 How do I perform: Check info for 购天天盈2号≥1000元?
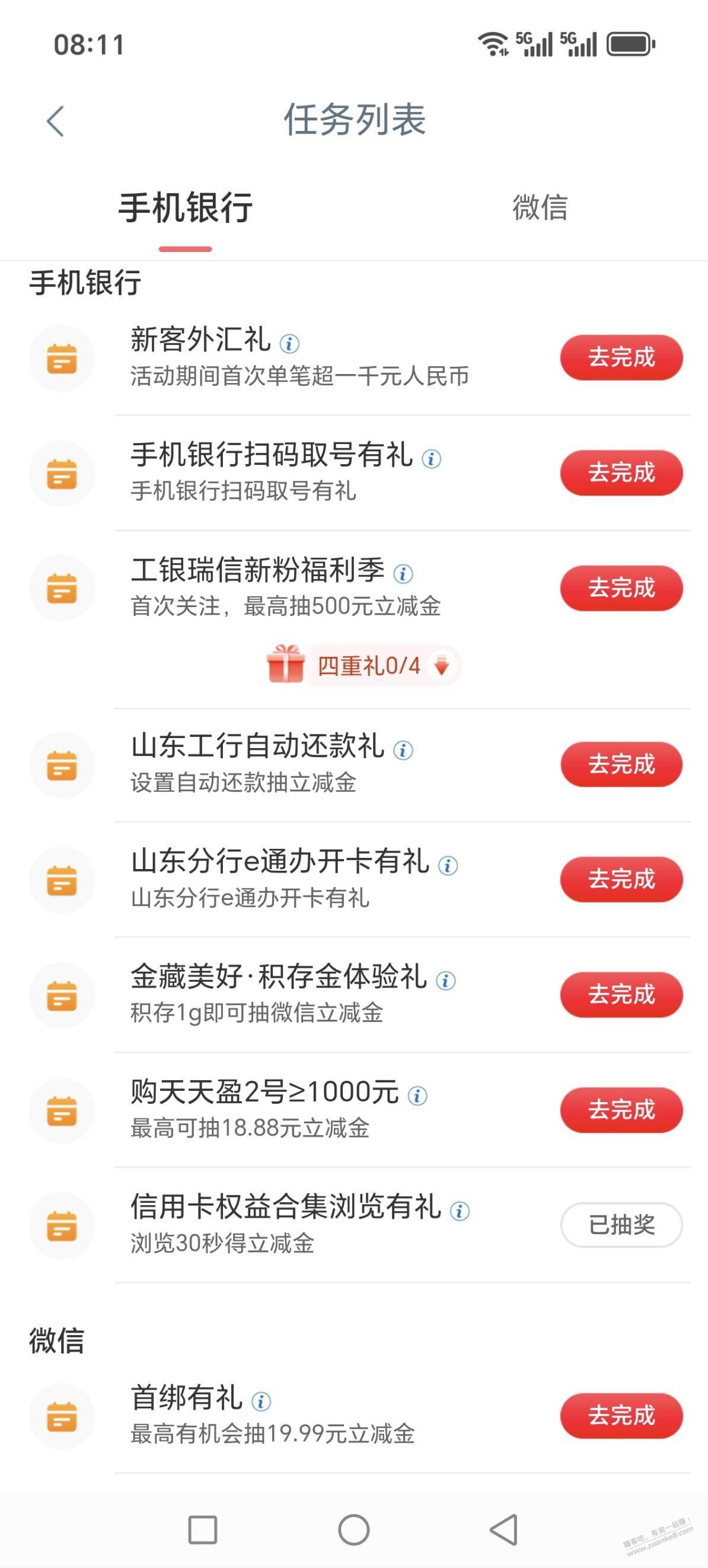(417, 1096)
